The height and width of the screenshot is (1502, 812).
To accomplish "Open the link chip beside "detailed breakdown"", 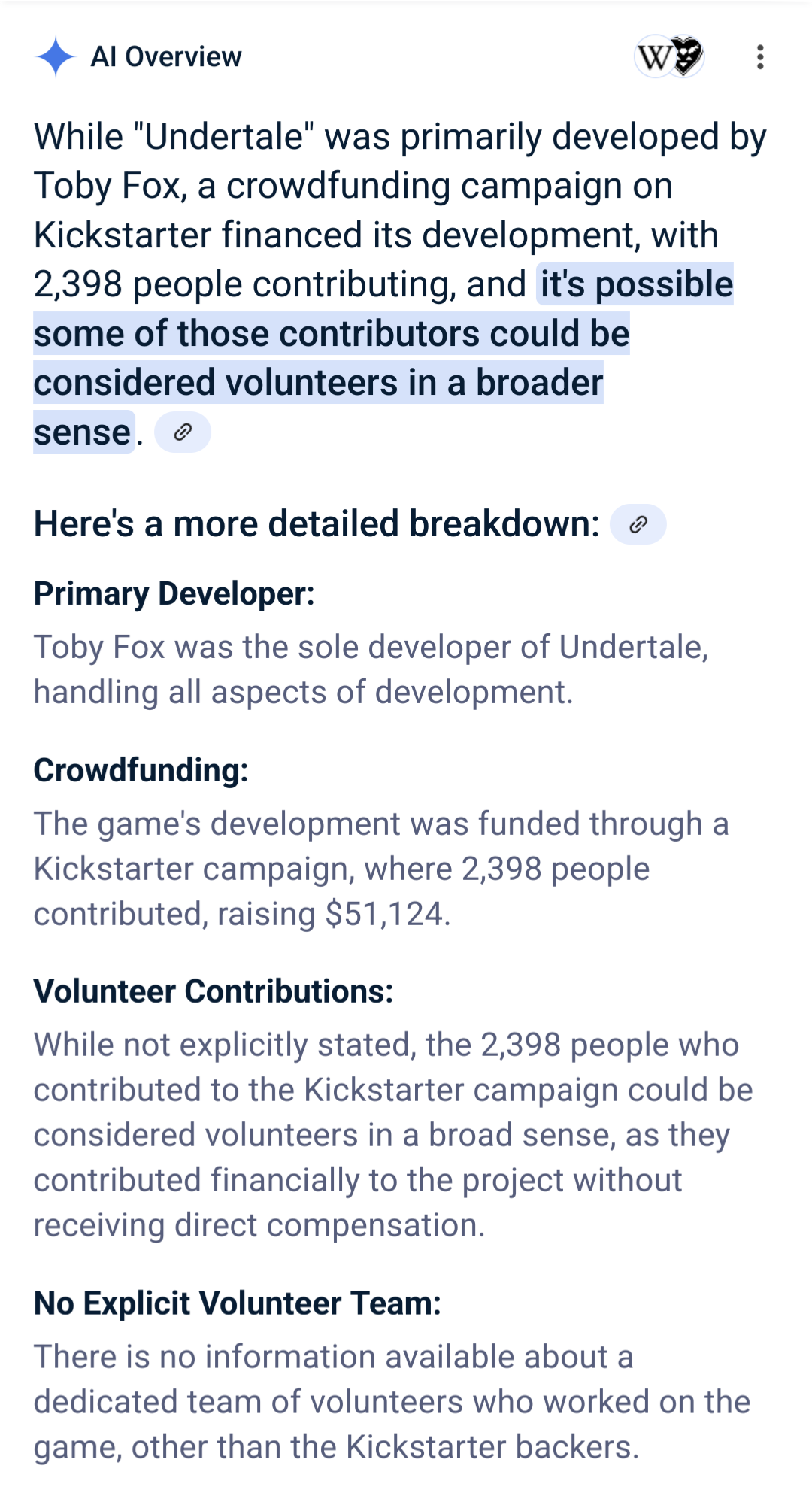I will point(638,524).
